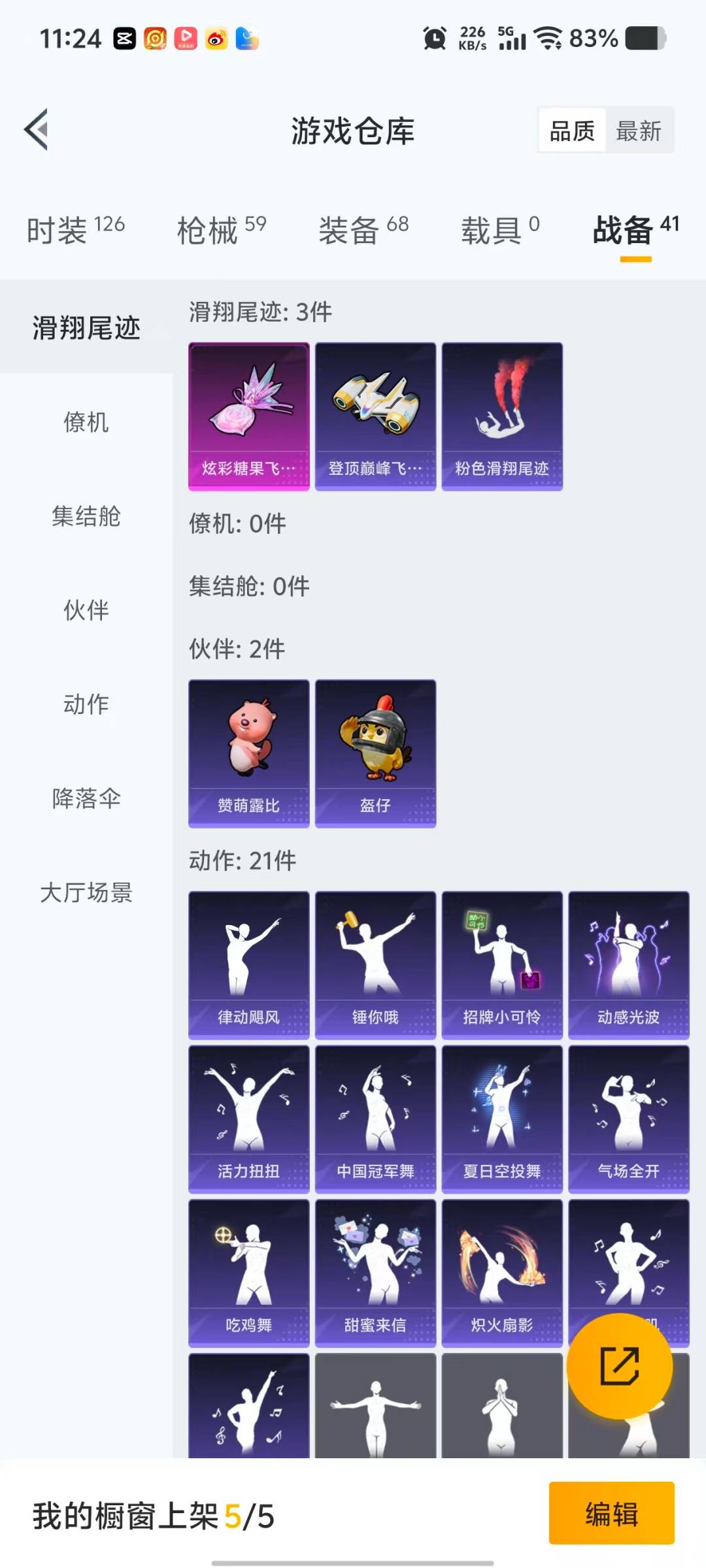
Task: Select the 赞萌露比 companion pet
Action: click(x=249, y=753)
